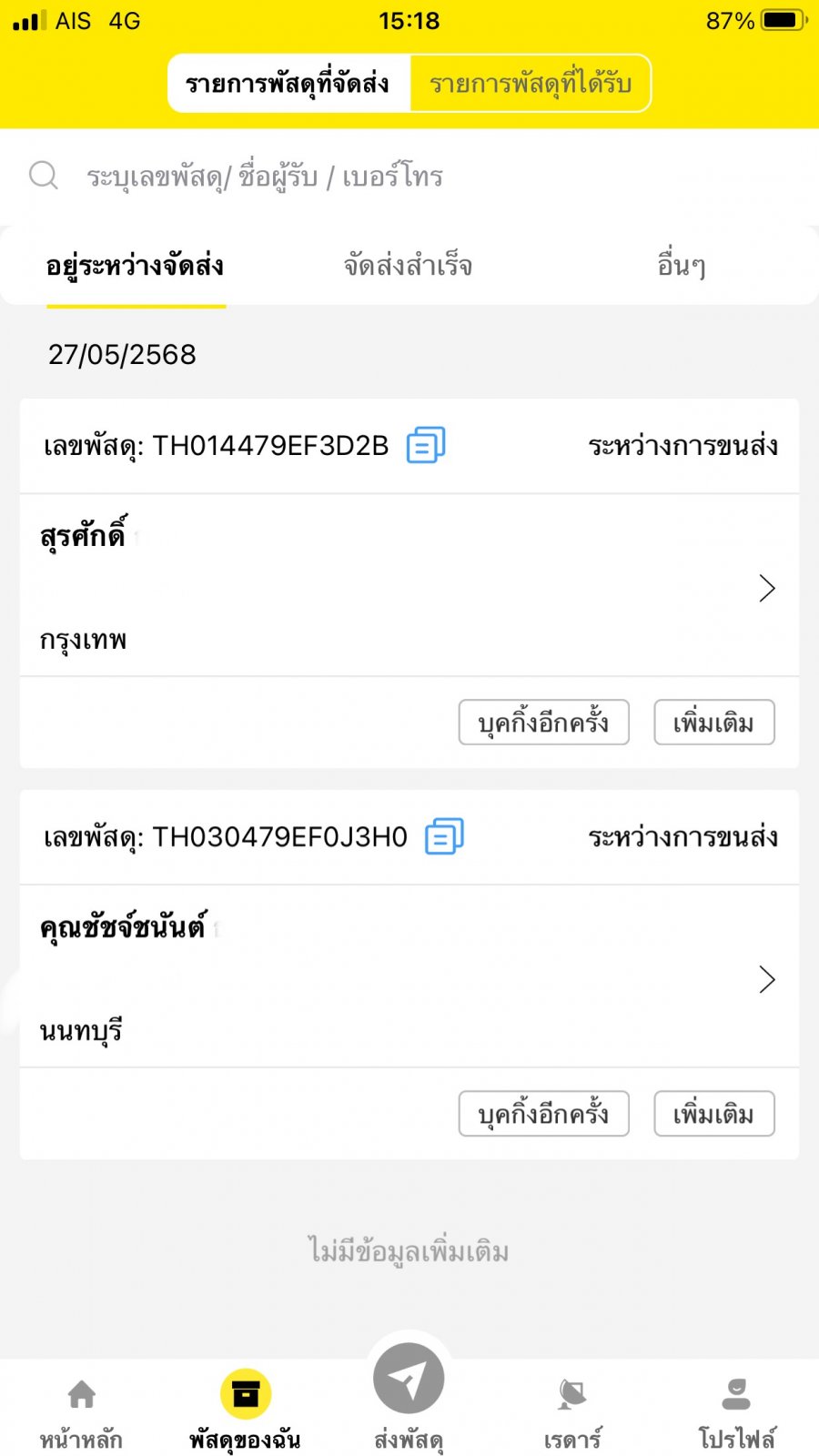Image resolution: width=819 pixels, height=1456 pixels.
Task: Rebook the นนทบุรี parcel with บุคกิ้งอีกครั้ง
Action: pos(544,1114)
